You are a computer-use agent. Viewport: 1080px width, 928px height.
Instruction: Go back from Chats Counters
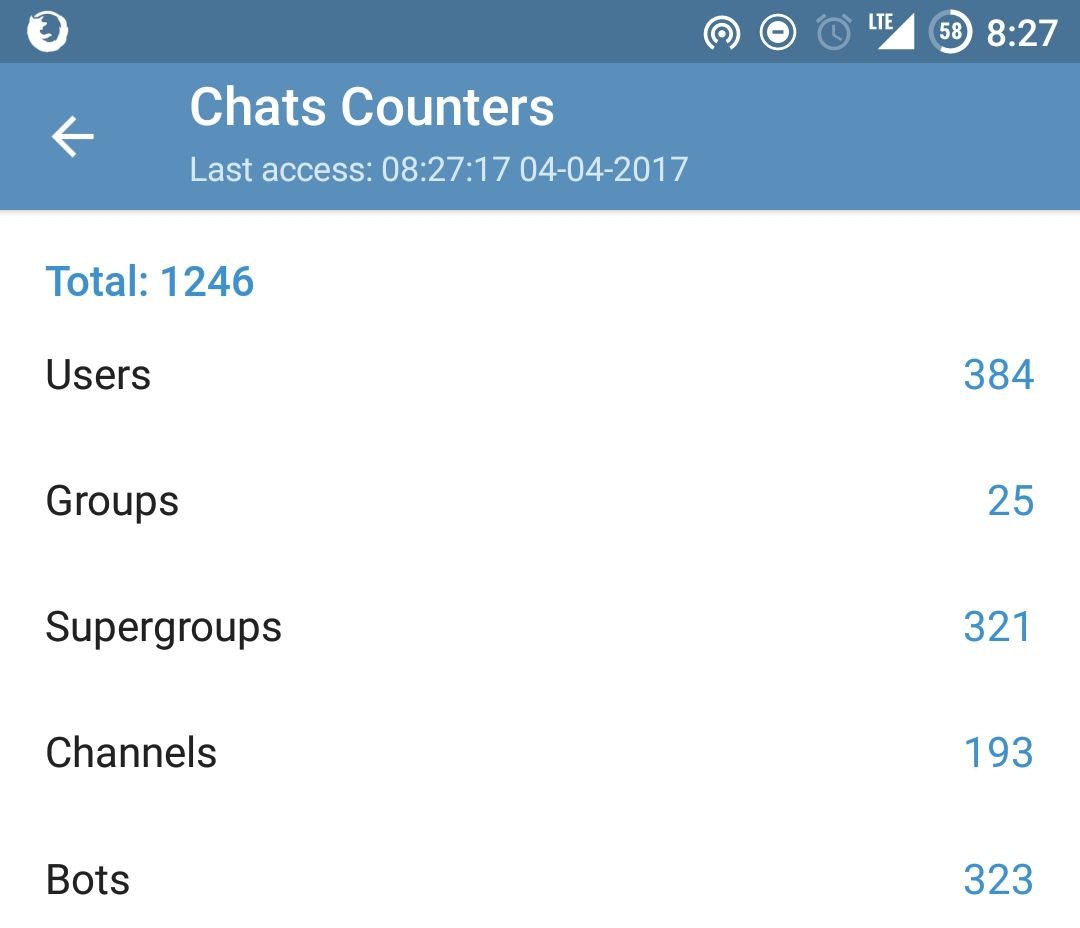pyautogui.click(x=72, y=136)
